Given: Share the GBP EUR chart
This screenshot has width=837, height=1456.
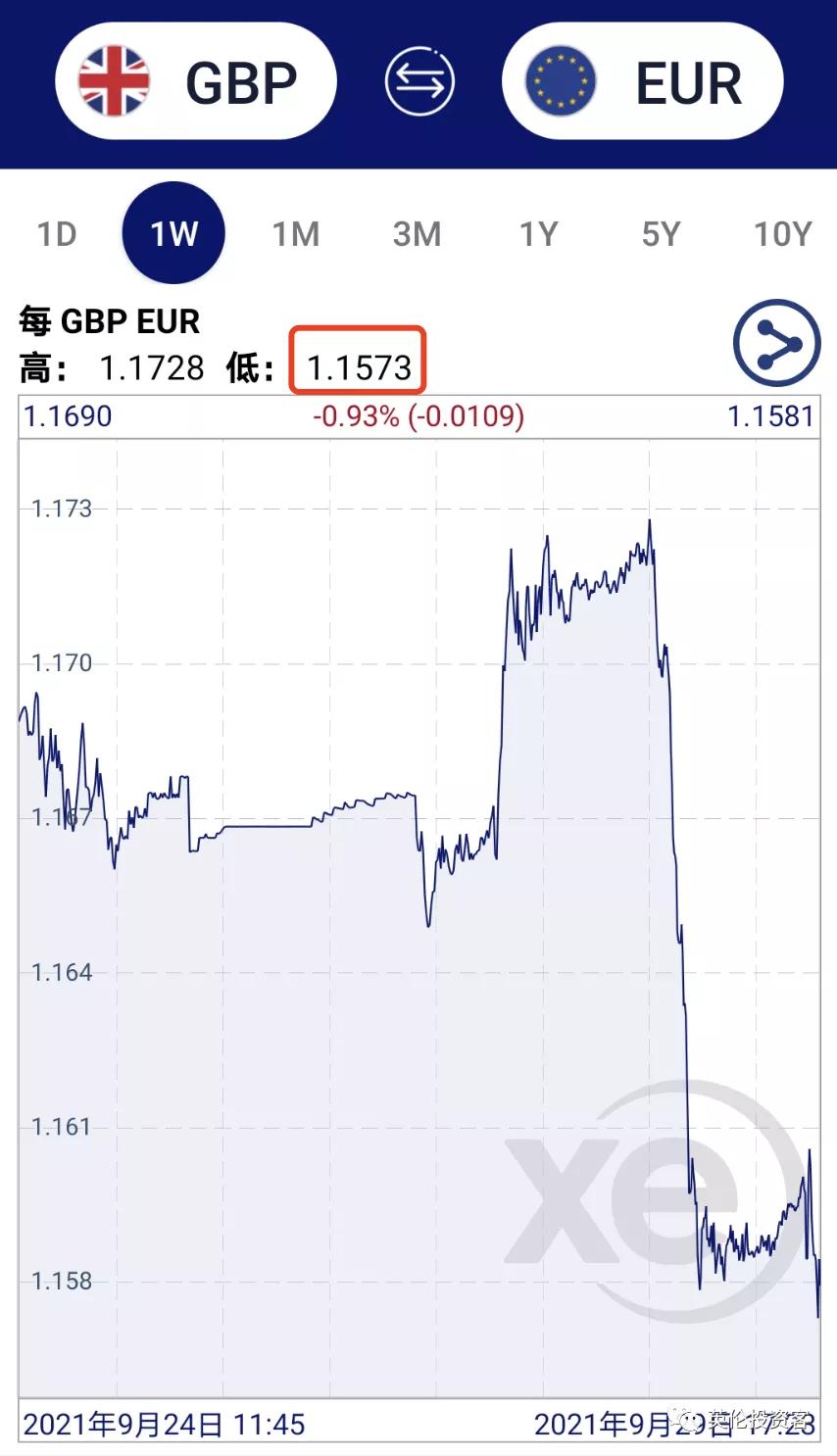Looking at the screenshot, I should point(776,344).
